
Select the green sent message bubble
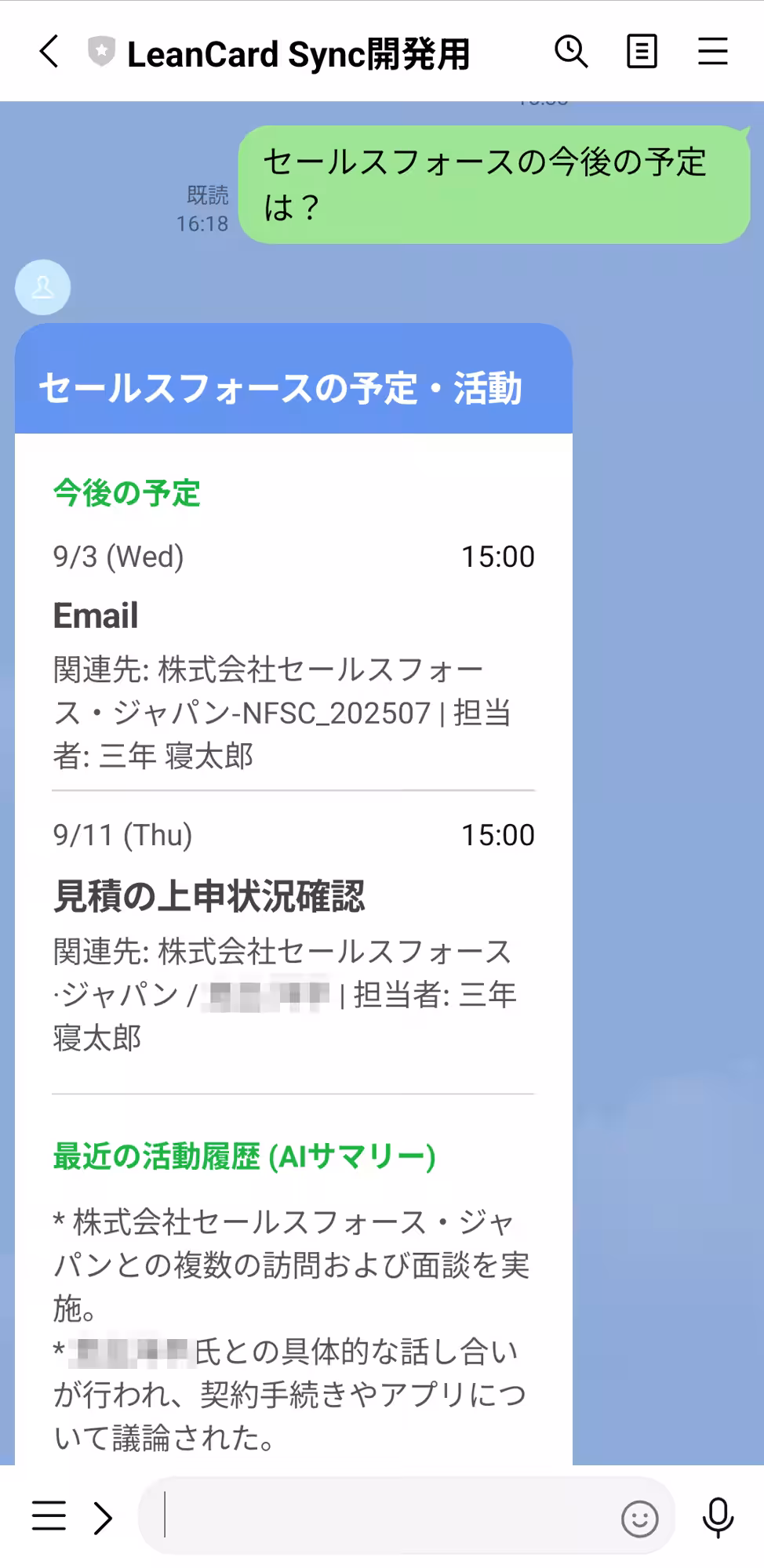tap(493, 183)
